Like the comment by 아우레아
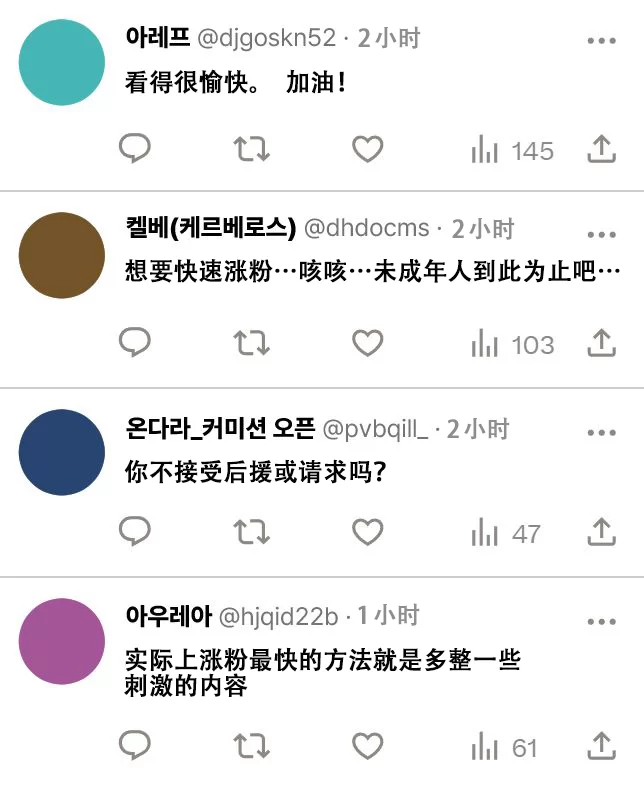This screenshot has width=644, height=786. click(x=368, y=745)
